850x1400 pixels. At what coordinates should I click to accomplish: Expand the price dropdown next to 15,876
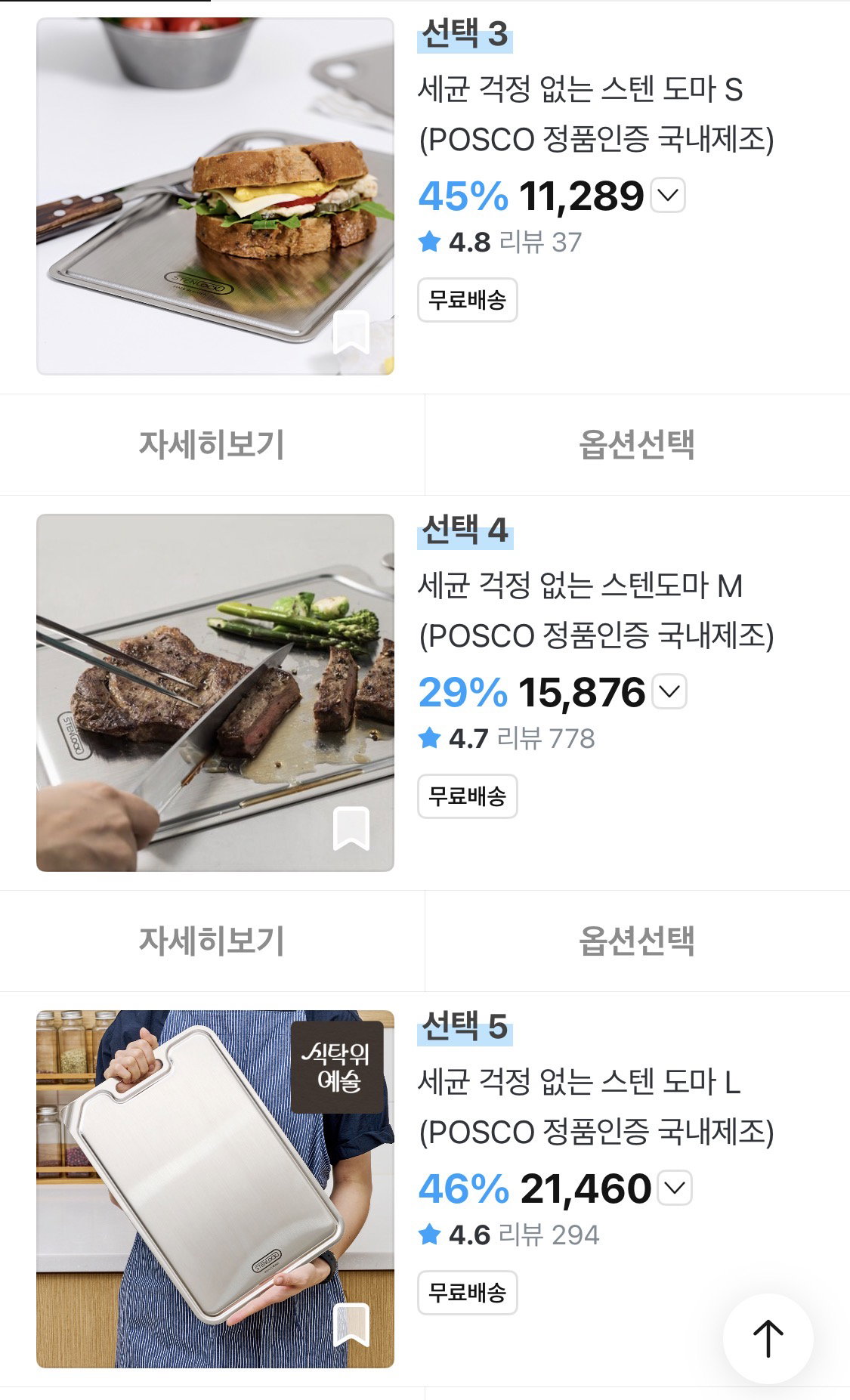(x=669, y=691)
